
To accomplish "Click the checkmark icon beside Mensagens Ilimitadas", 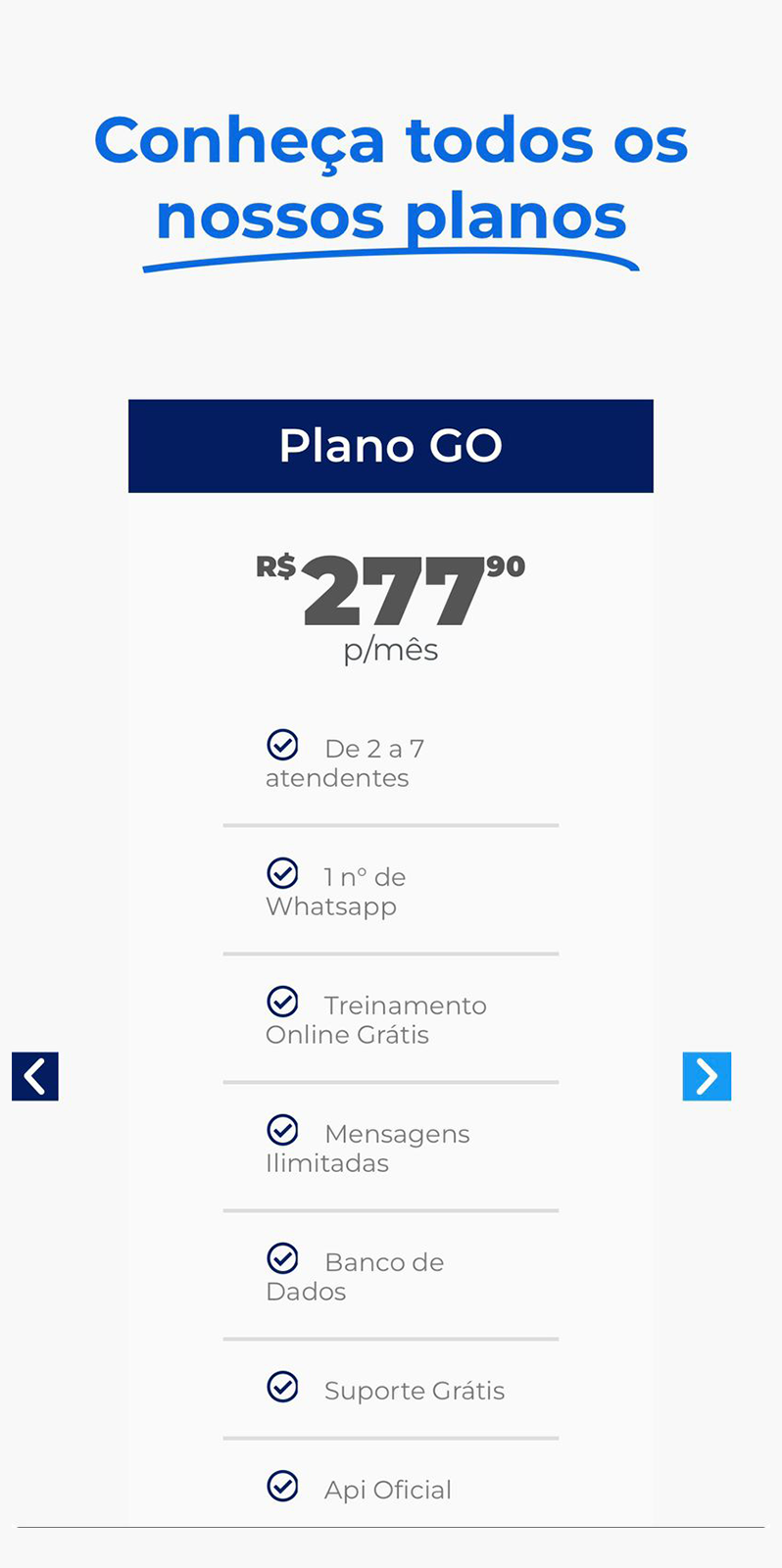I will click(283, 1130).
